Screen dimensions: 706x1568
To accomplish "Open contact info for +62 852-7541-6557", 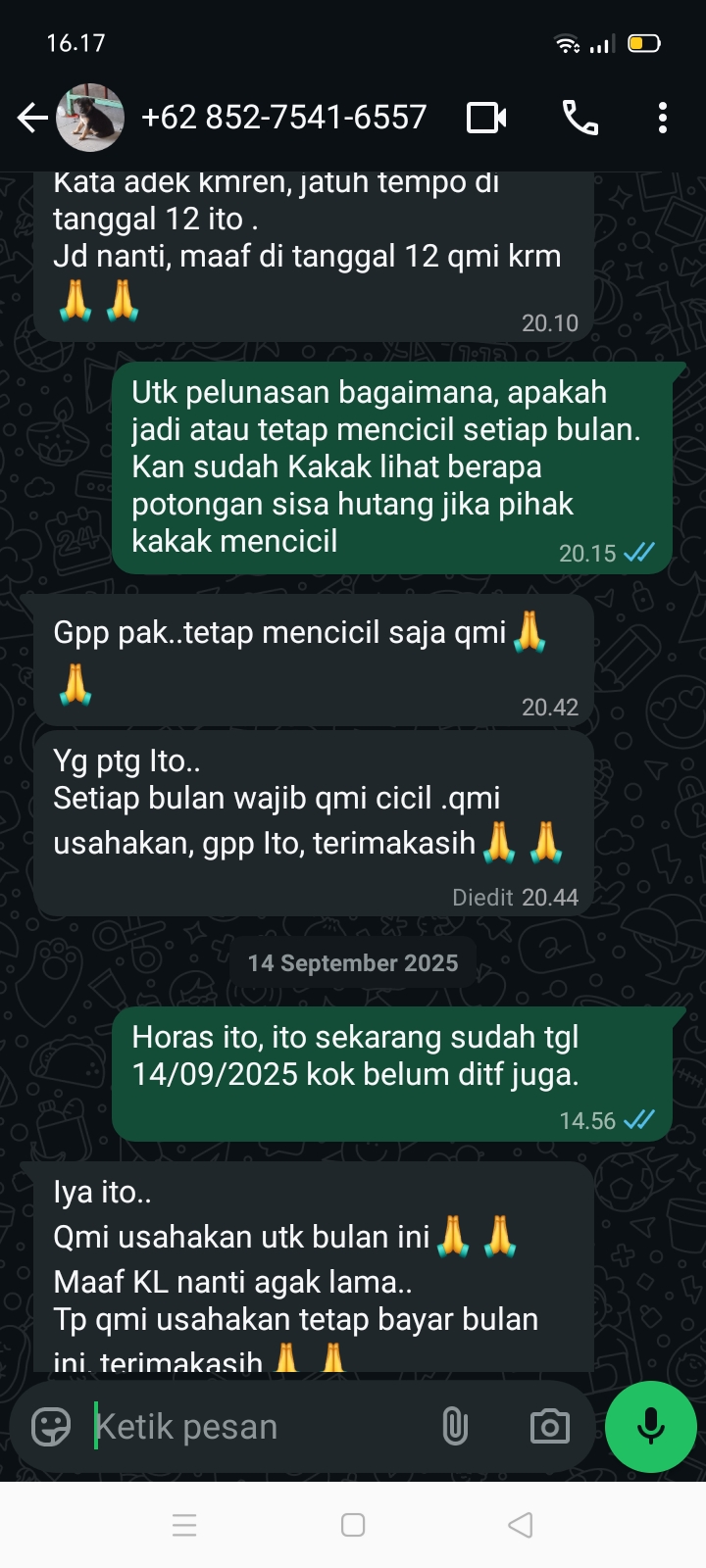I will point(284,119).
